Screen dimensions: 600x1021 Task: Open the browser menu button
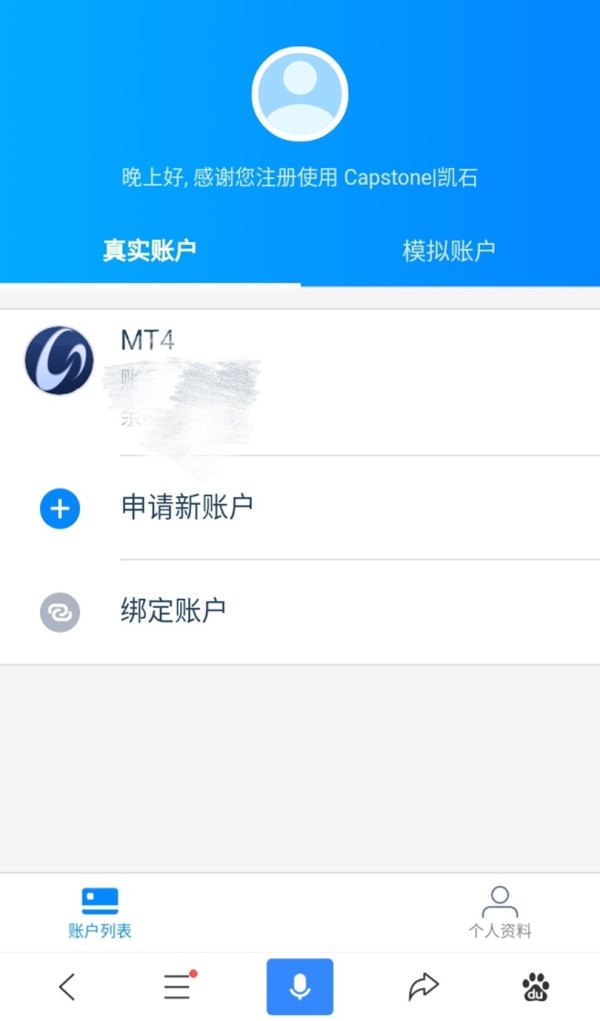point(177,987)
